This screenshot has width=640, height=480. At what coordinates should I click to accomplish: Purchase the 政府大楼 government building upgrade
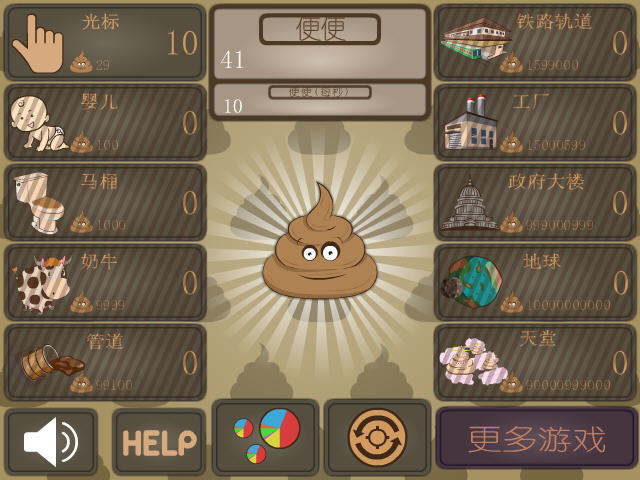[535, 202]
